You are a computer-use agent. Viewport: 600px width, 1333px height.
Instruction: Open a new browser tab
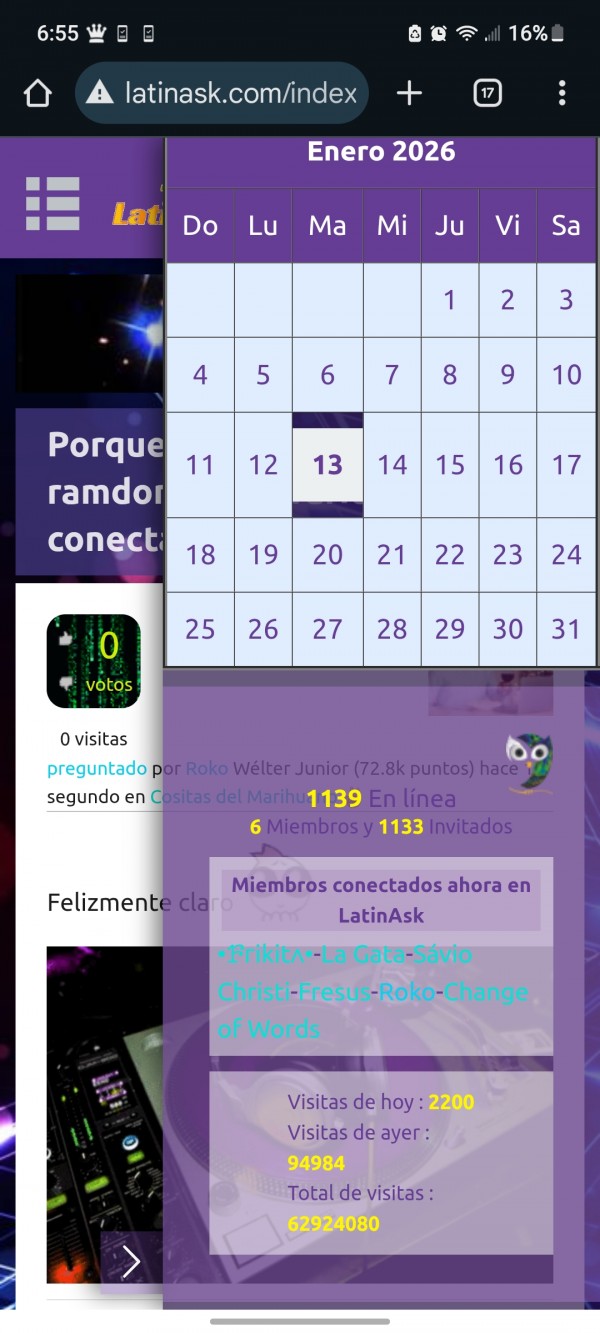tap(409, 93)
